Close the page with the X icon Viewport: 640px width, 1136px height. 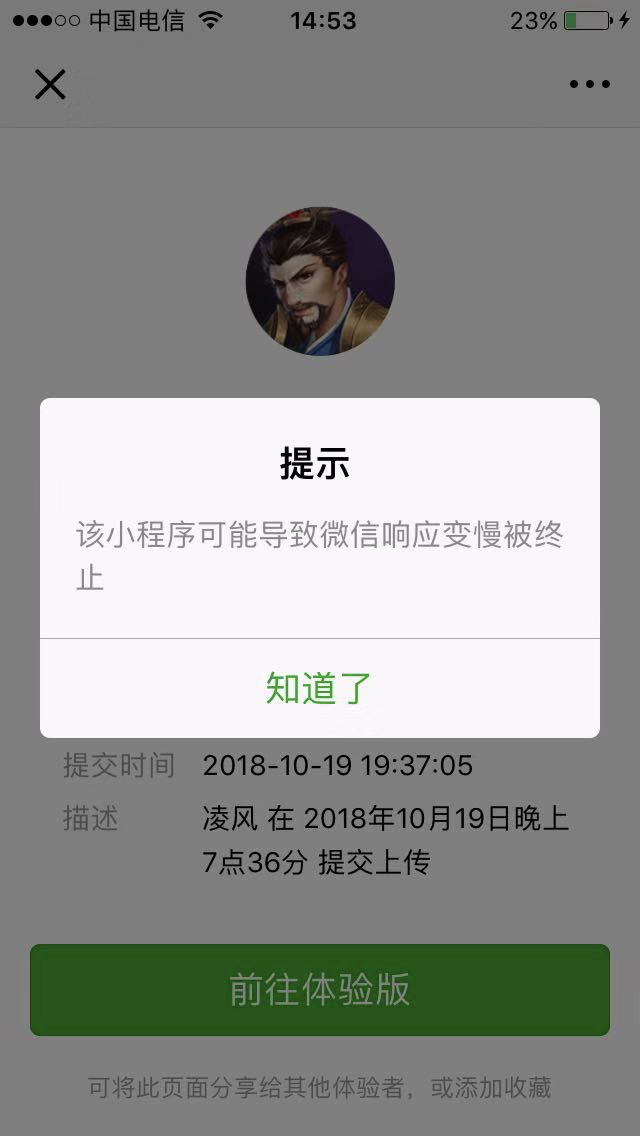point(50,84)
